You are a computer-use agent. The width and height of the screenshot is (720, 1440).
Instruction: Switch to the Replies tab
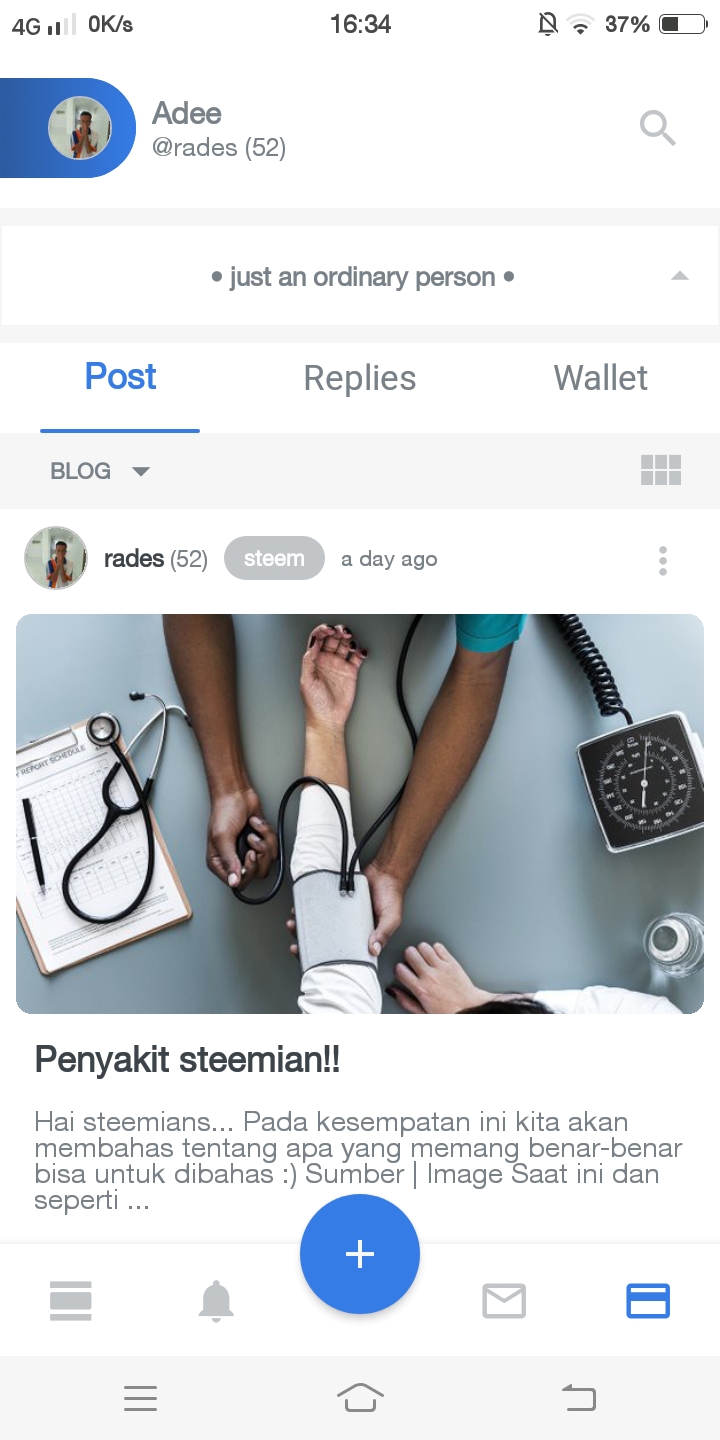(x=360, y=378)
